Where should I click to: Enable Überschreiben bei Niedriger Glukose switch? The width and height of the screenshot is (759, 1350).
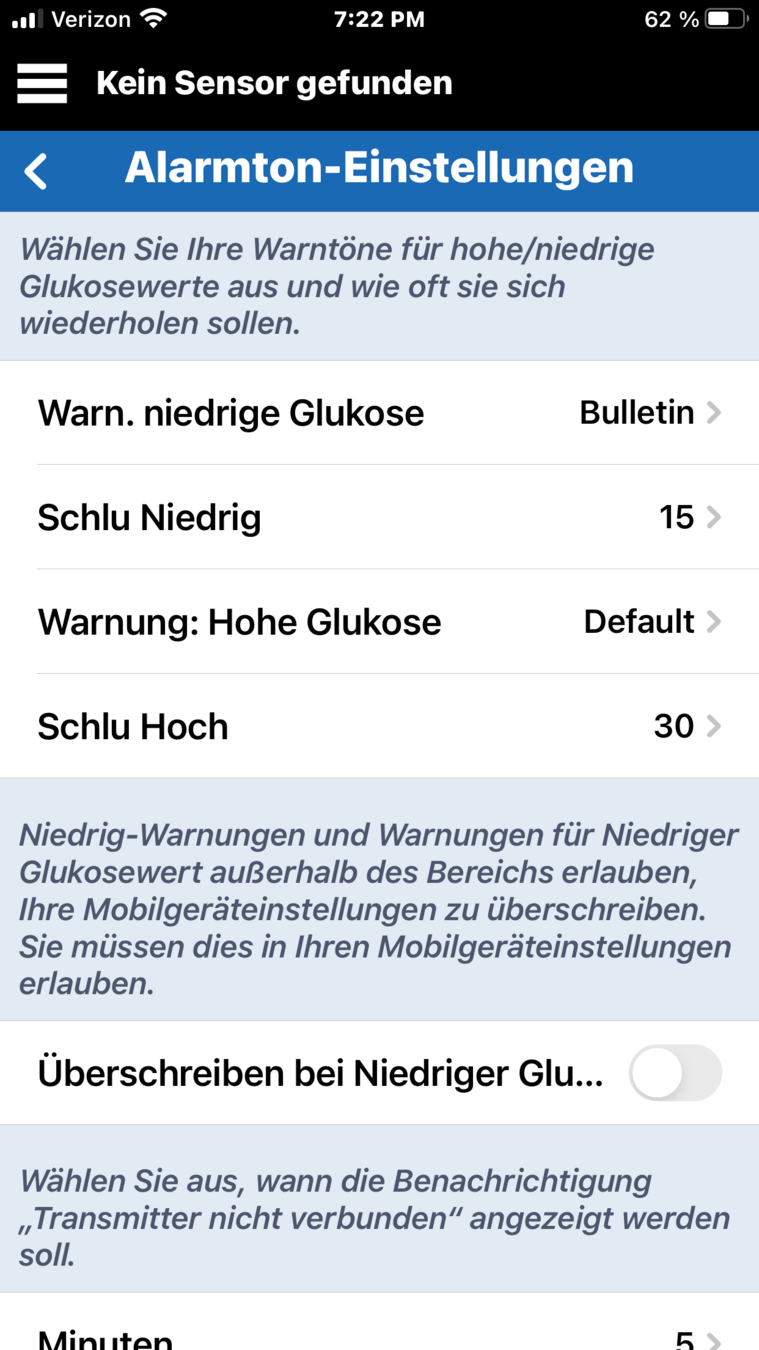[675, 1073]
